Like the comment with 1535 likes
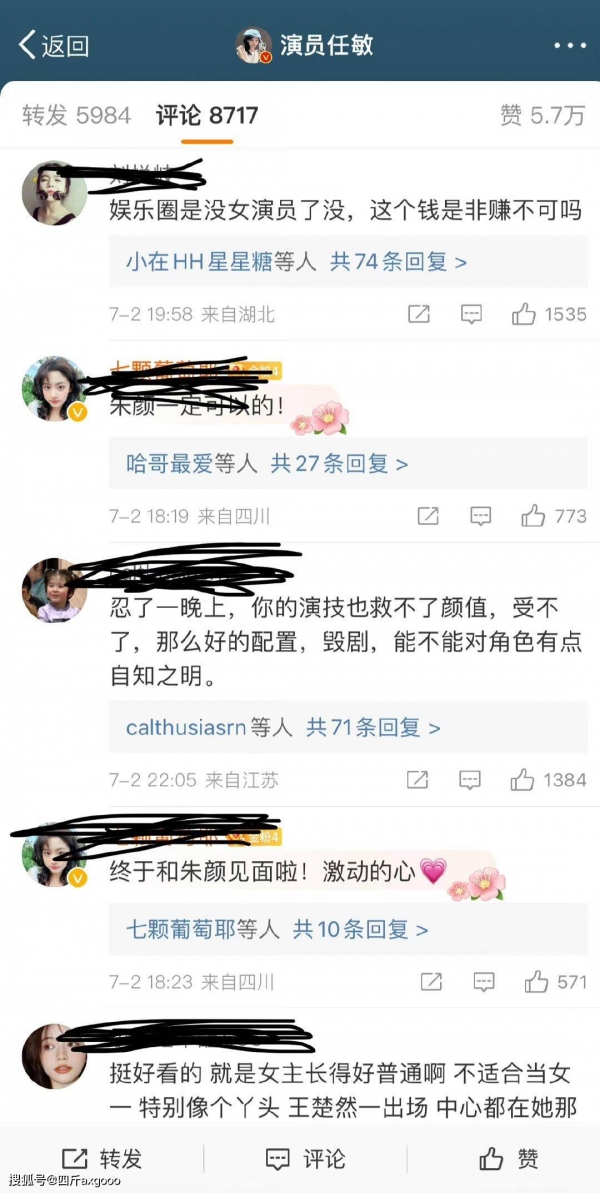 point(524,314)
